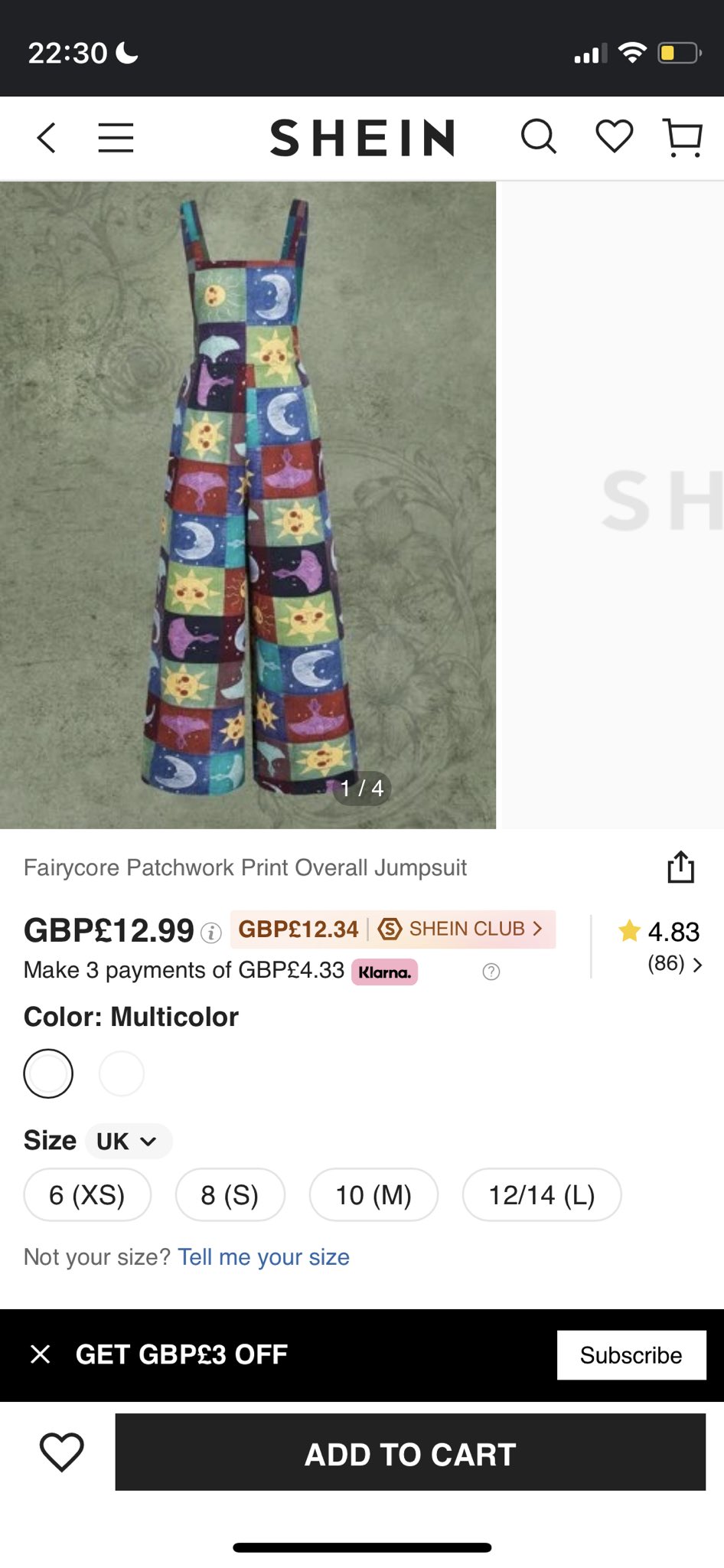Choose size 8 (S)
The height and width of the screenshot is (1568, 724).
coord(230,1194)
